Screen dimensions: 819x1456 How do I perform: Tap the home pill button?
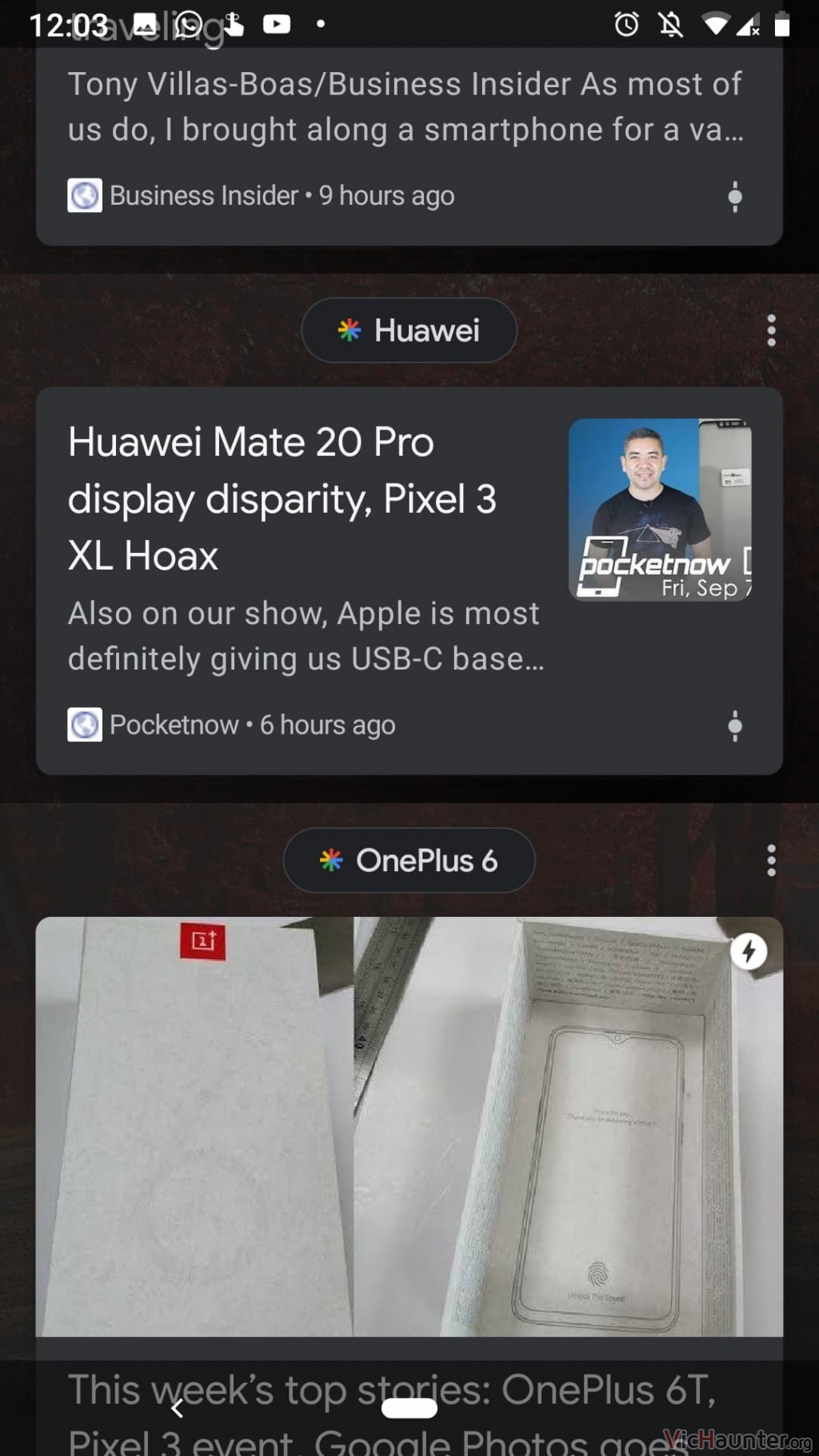coord(409,1408)
